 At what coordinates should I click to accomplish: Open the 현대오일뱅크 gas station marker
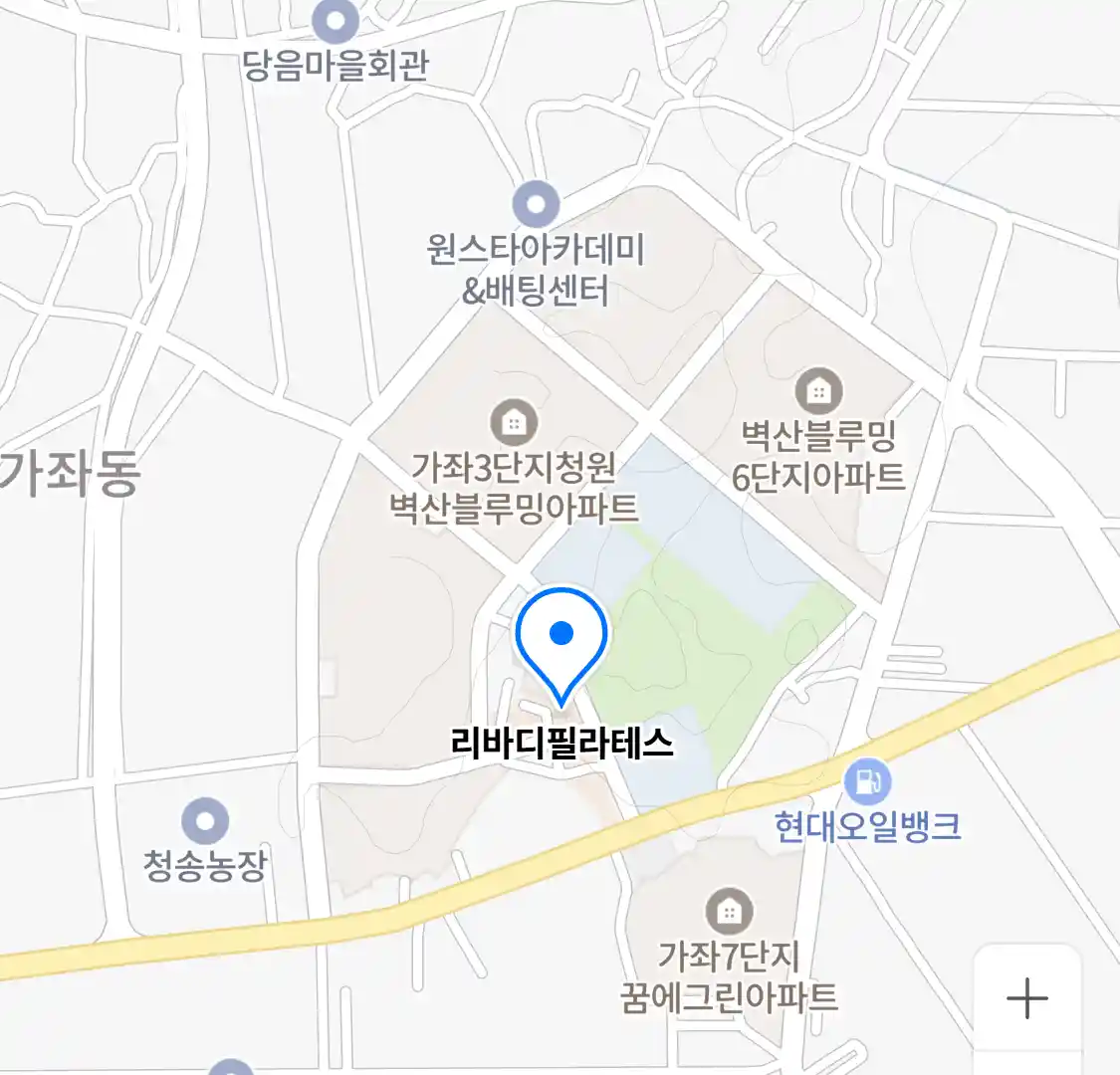tap(867, 782)
